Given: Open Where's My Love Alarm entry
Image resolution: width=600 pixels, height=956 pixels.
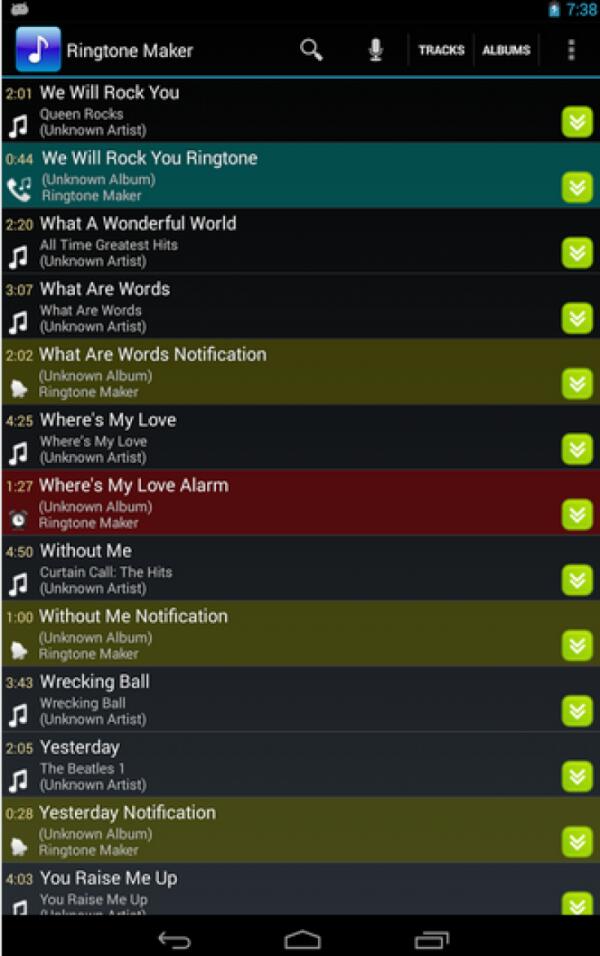Looking at the screenshot, I should [x=250, y=503].
